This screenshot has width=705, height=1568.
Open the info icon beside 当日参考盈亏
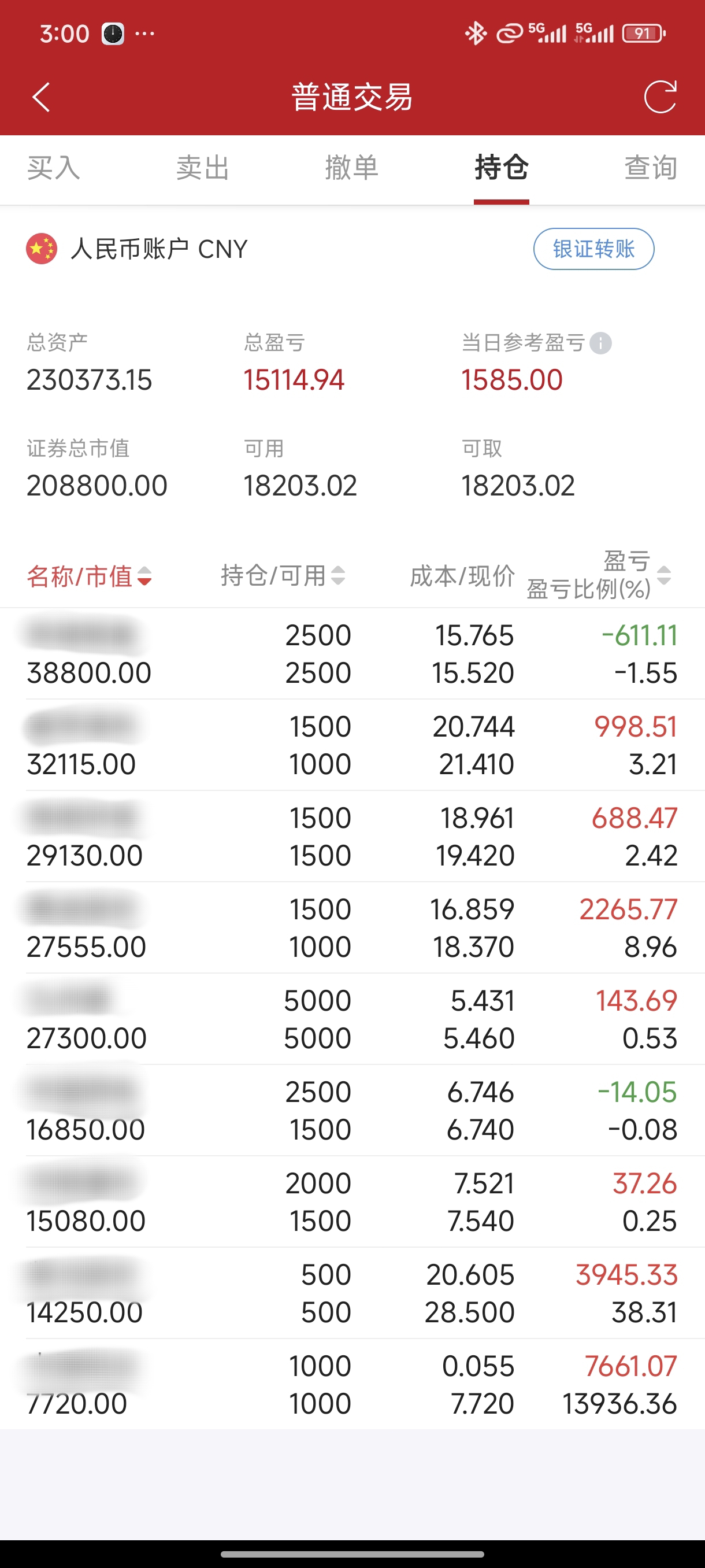tap(600, 343)
